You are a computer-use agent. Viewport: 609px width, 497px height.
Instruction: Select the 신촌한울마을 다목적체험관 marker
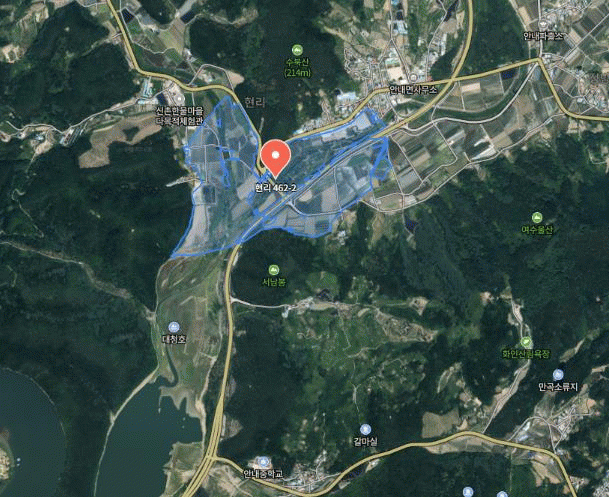pyautogui.click(x=180, y=97)
